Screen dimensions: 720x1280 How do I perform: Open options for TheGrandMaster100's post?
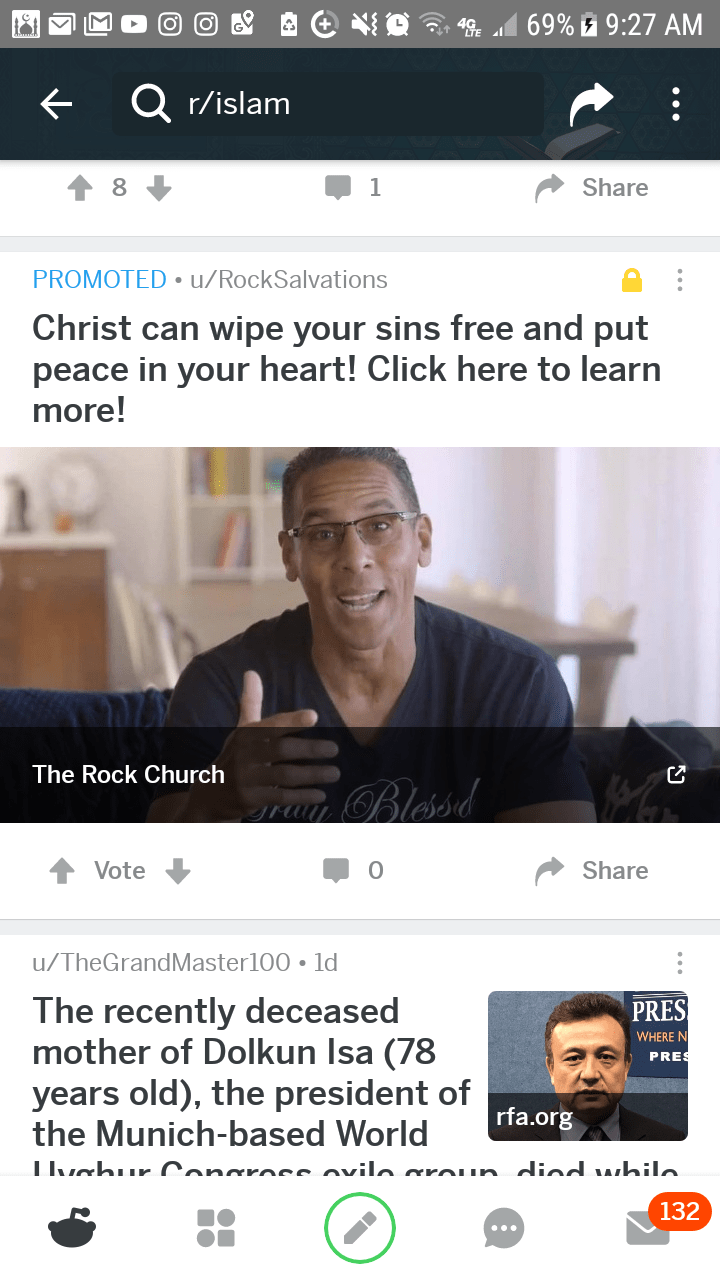680,963
